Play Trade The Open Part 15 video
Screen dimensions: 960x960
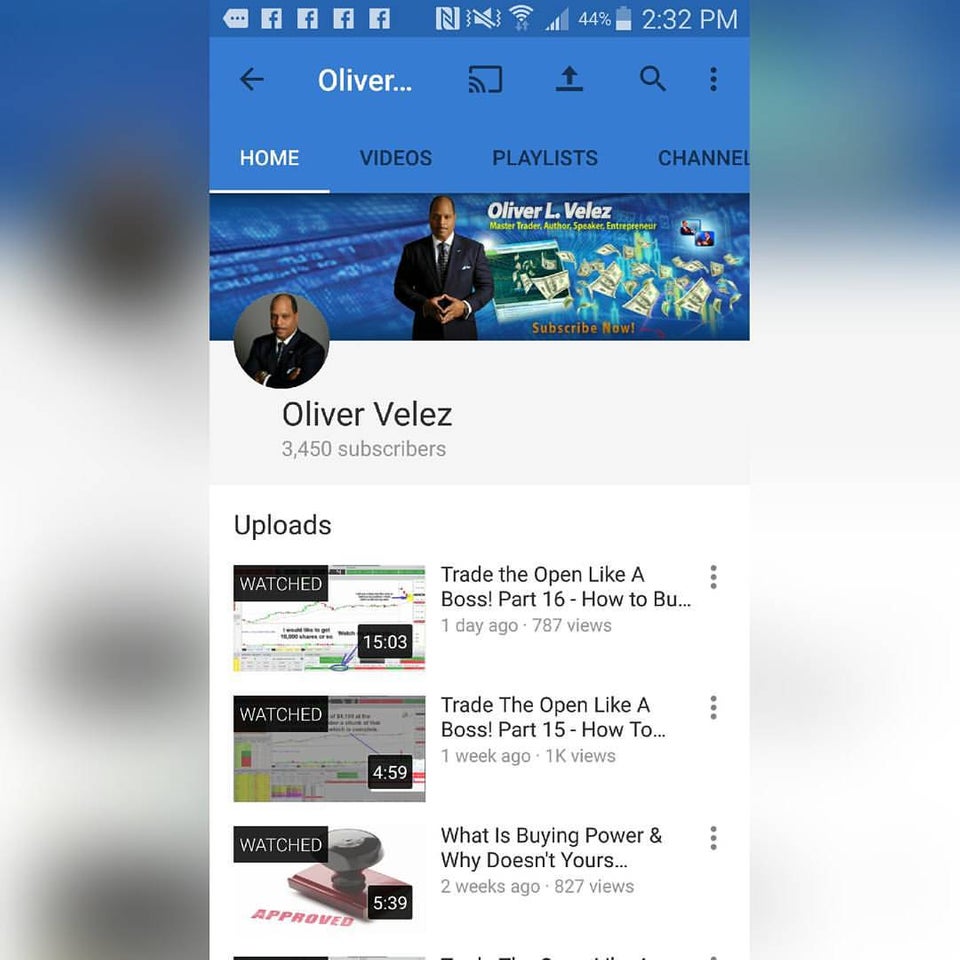(329, 748)
